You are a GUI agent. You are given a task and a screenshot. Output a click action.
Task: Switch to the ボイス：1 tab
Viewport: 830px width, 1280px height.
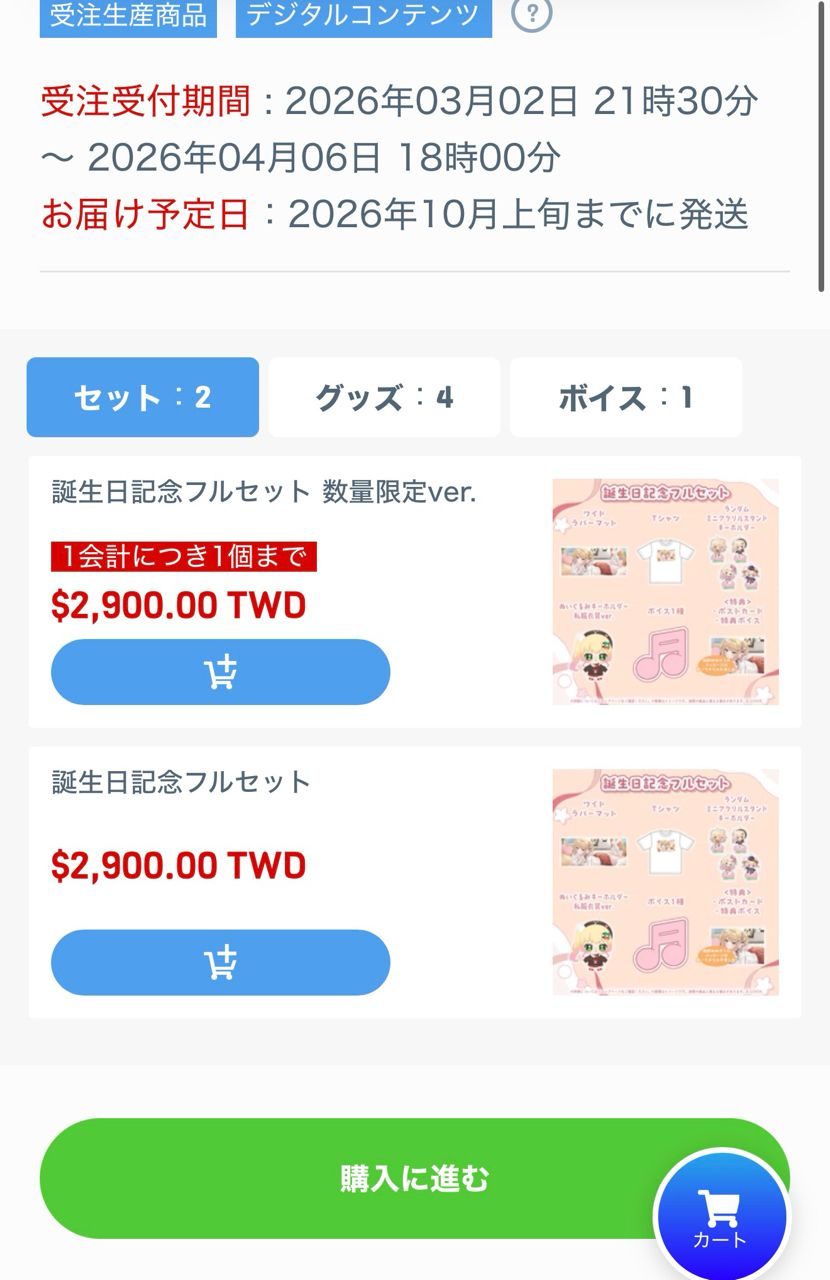[x=625, y=397]
